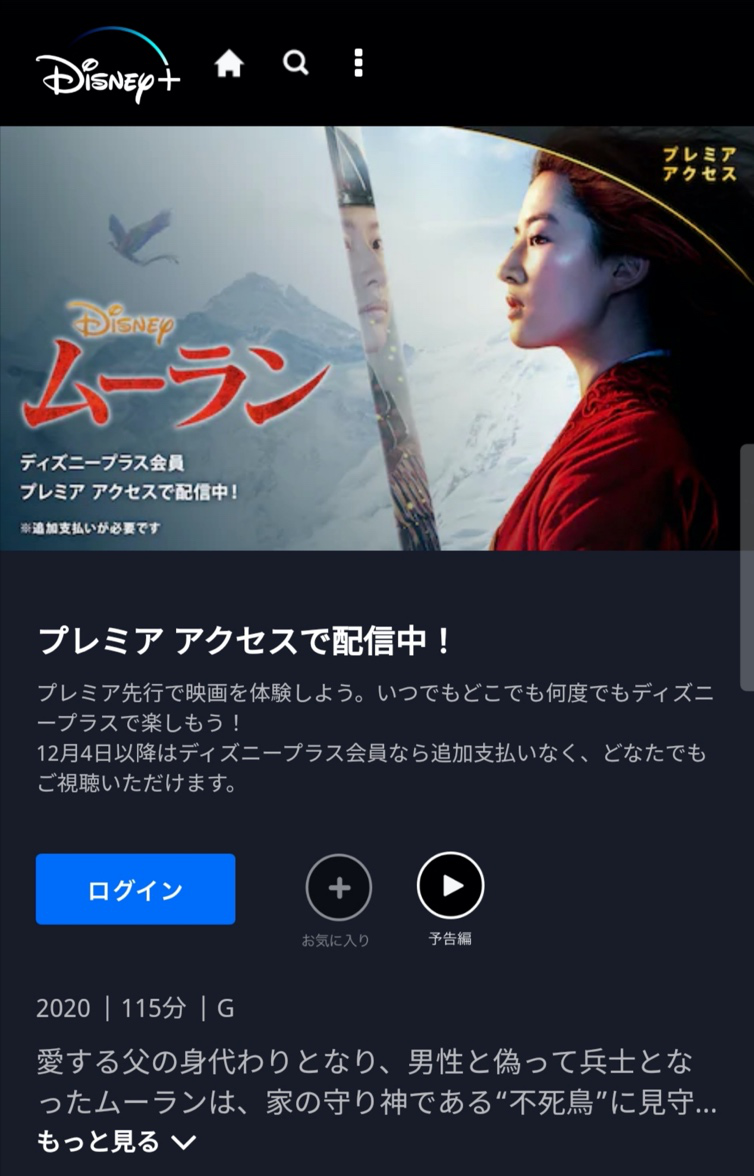Add ムーラン to お気に入り
Viewport: 754px width, 1176px height.
tap(339, 887)
